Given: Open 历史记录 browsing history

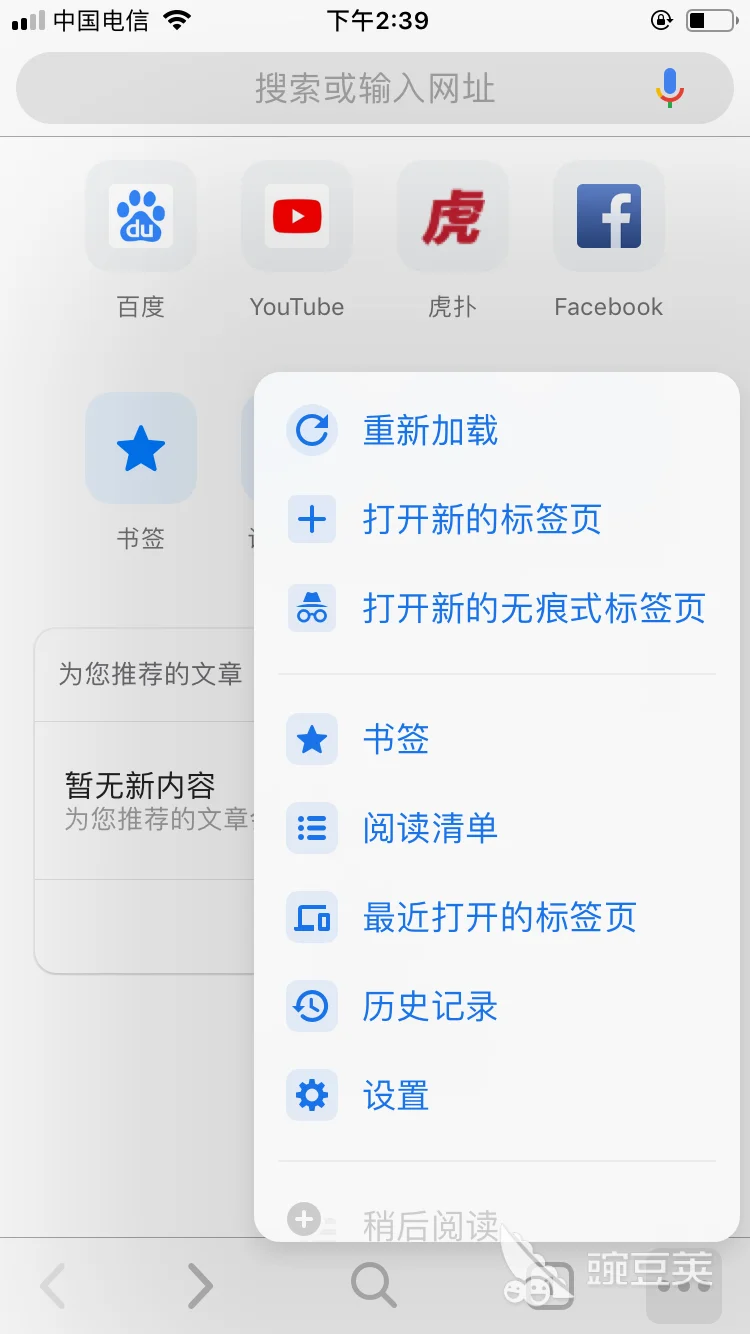Looking at the screenshot, I should 497,1006.
